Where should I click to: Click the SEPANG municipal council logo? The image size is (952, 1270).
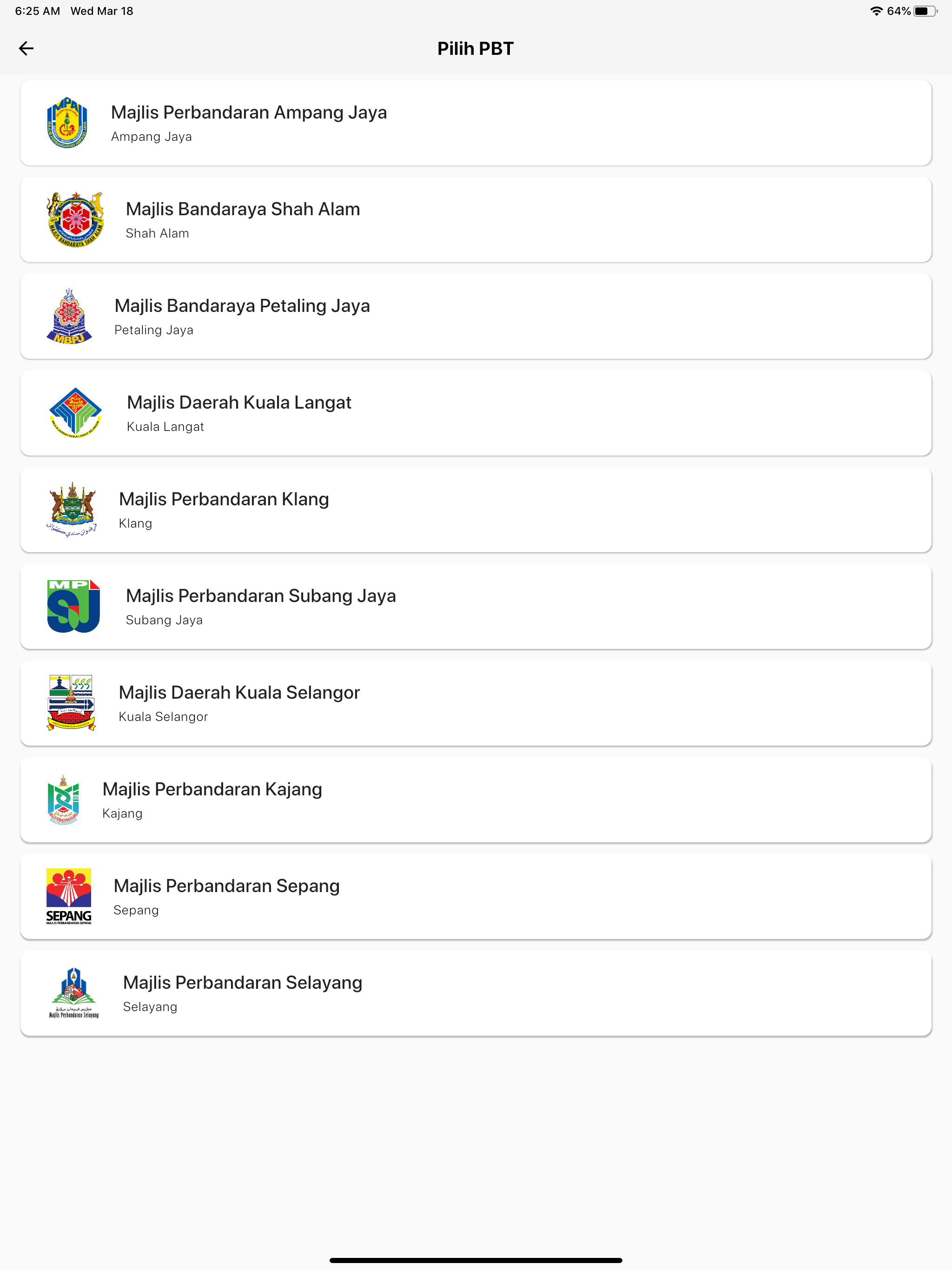(68, 896)
